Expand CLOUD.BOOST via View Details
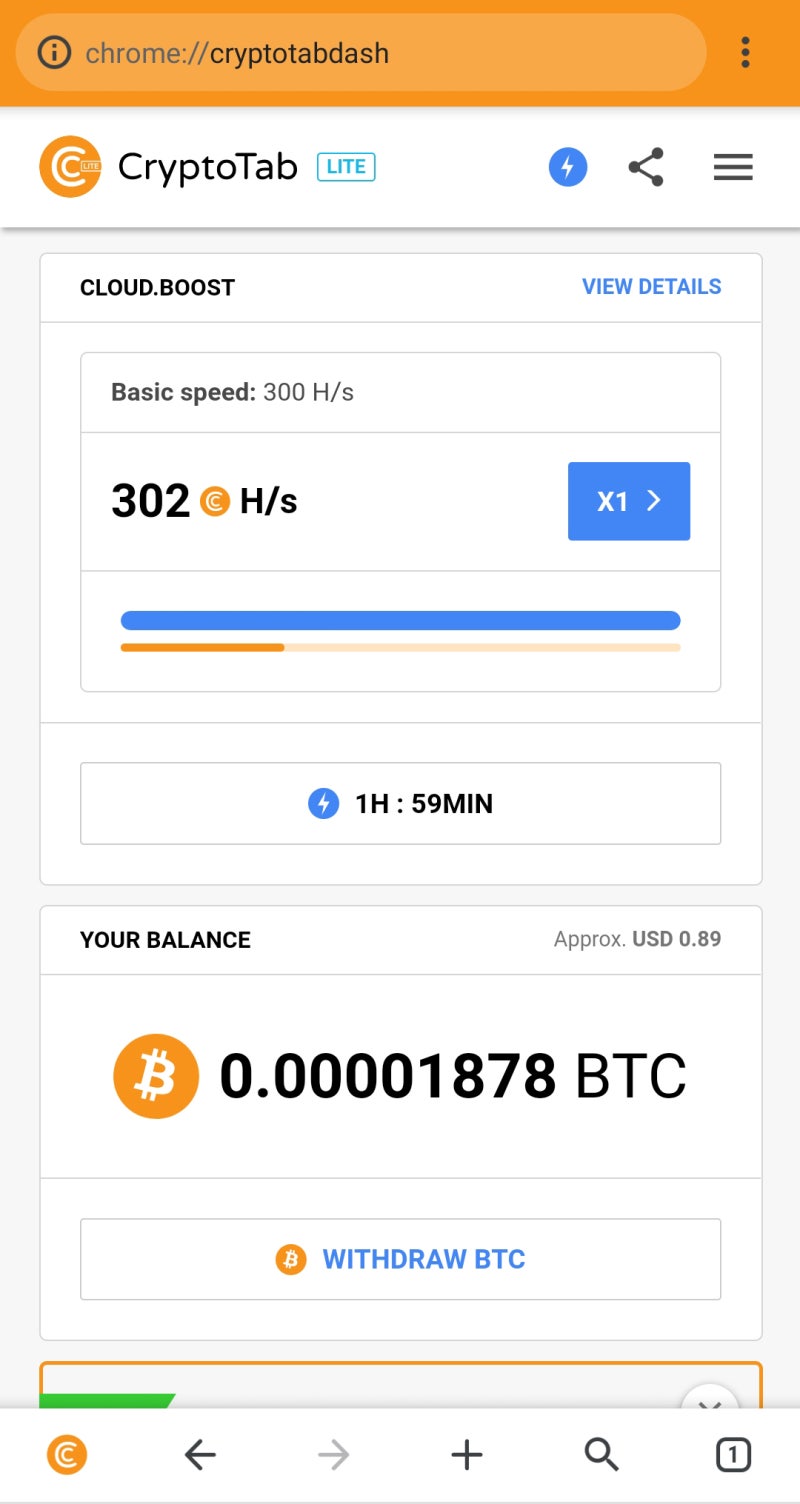This screenshot has height=1504, width=800. coord(651,287)
